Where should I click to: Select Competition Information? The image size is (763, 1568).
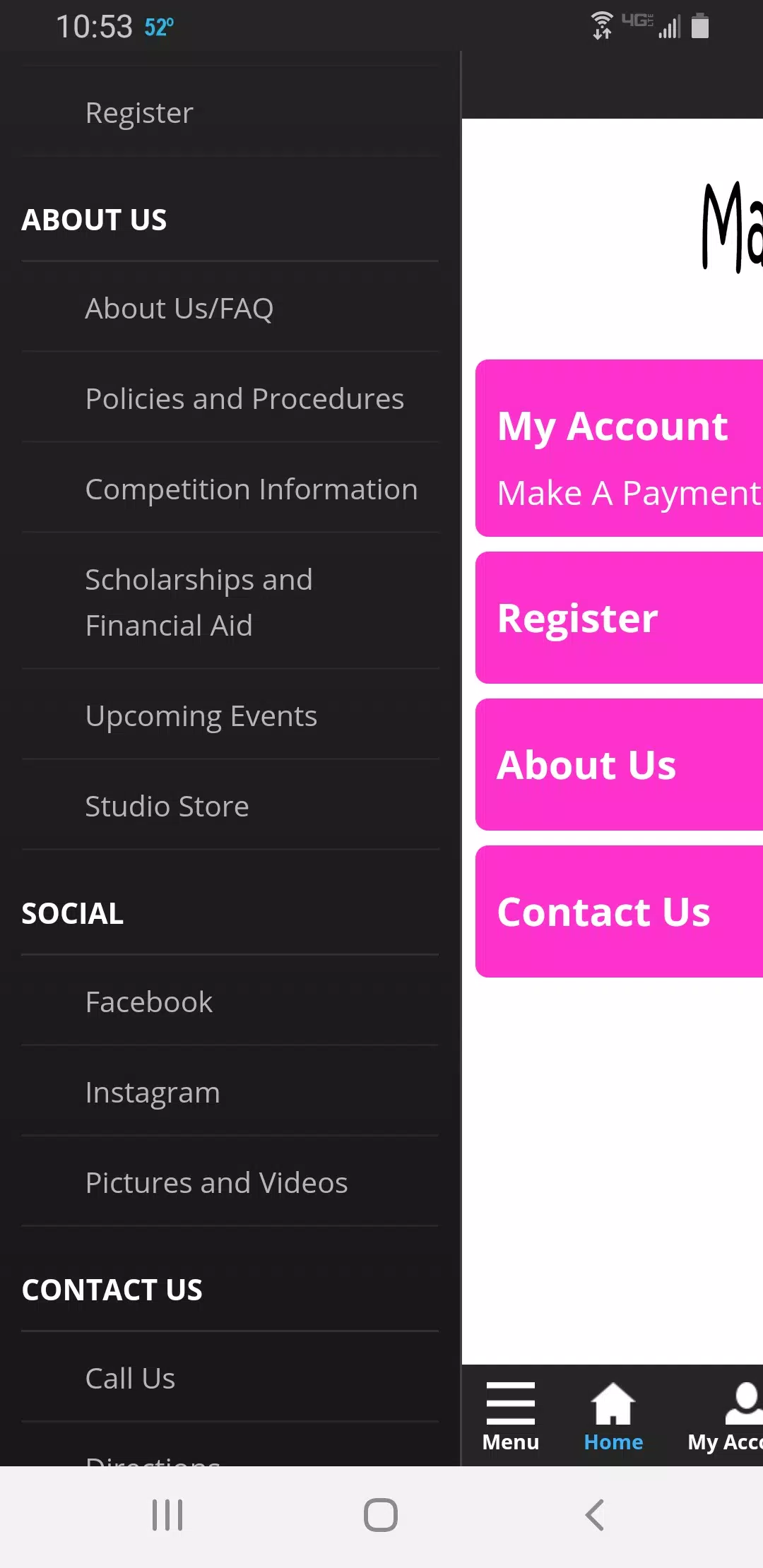tap(230, 489)
